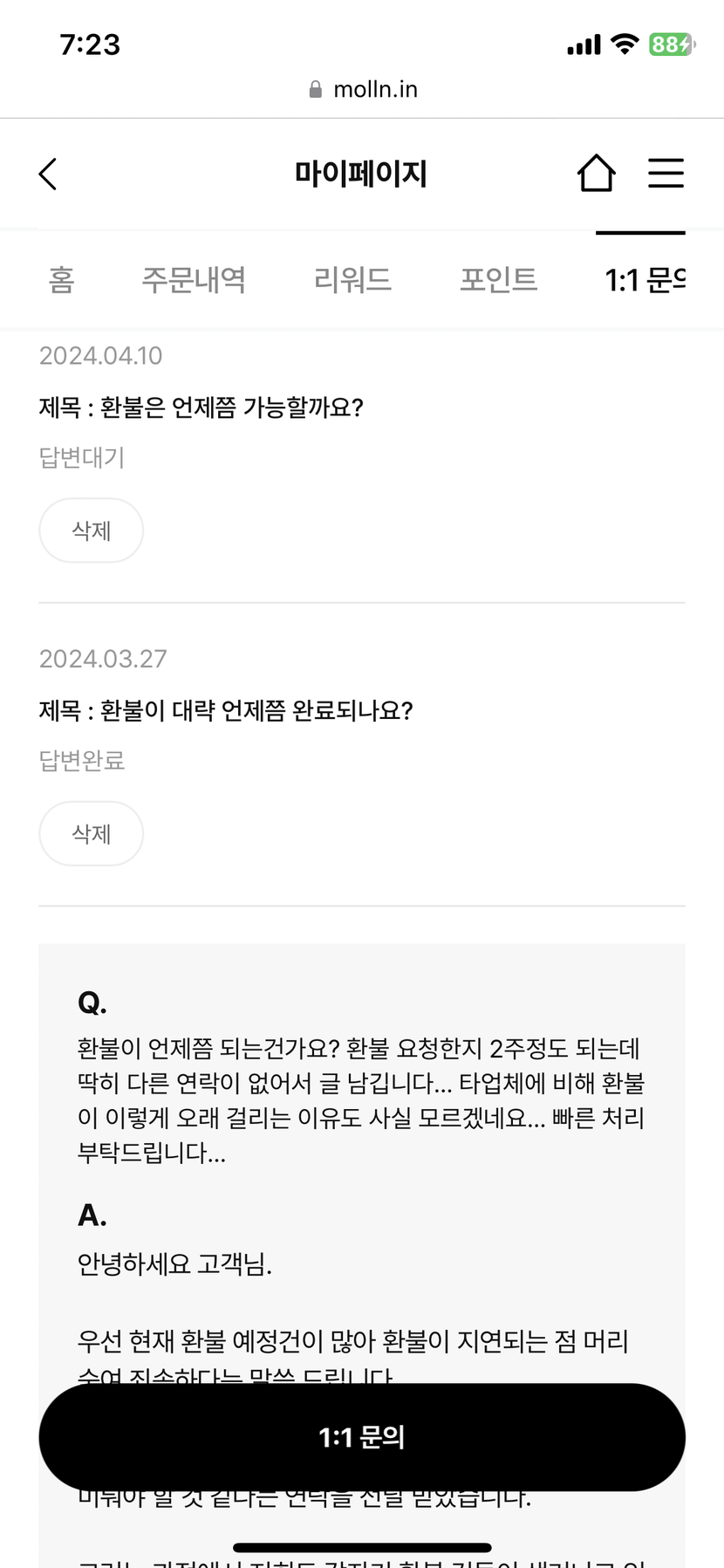Delete the 2024.03.27 inquiry
The width and height of the screenshot is (724, 1568).
click(92, 834)
